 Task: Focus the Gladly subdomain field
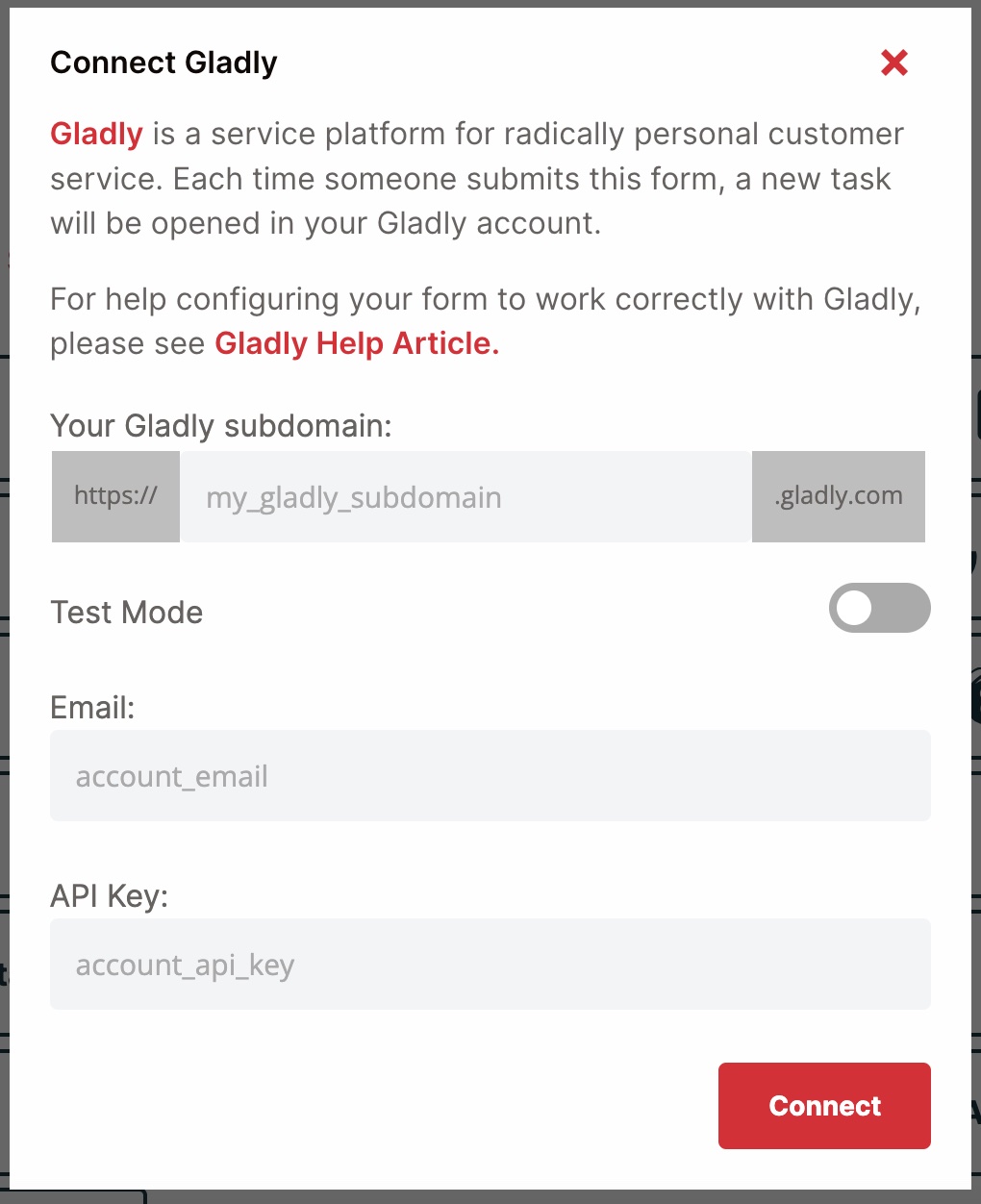(x=465, y=497)
